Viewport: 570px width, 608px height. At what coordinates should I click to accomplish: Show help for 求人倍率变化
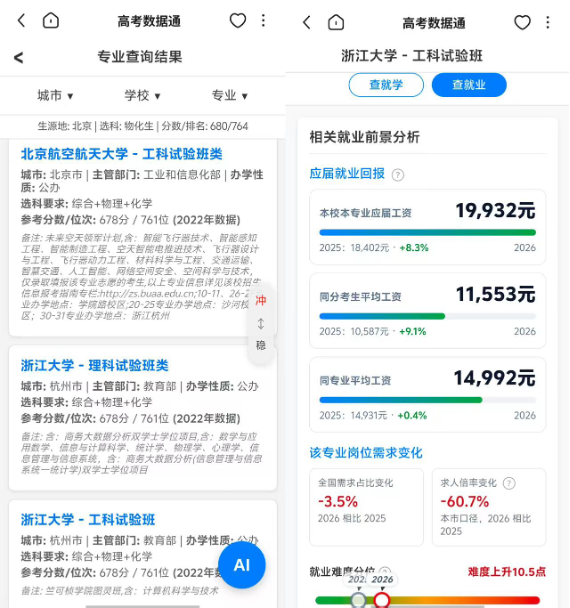click(509, 483)
